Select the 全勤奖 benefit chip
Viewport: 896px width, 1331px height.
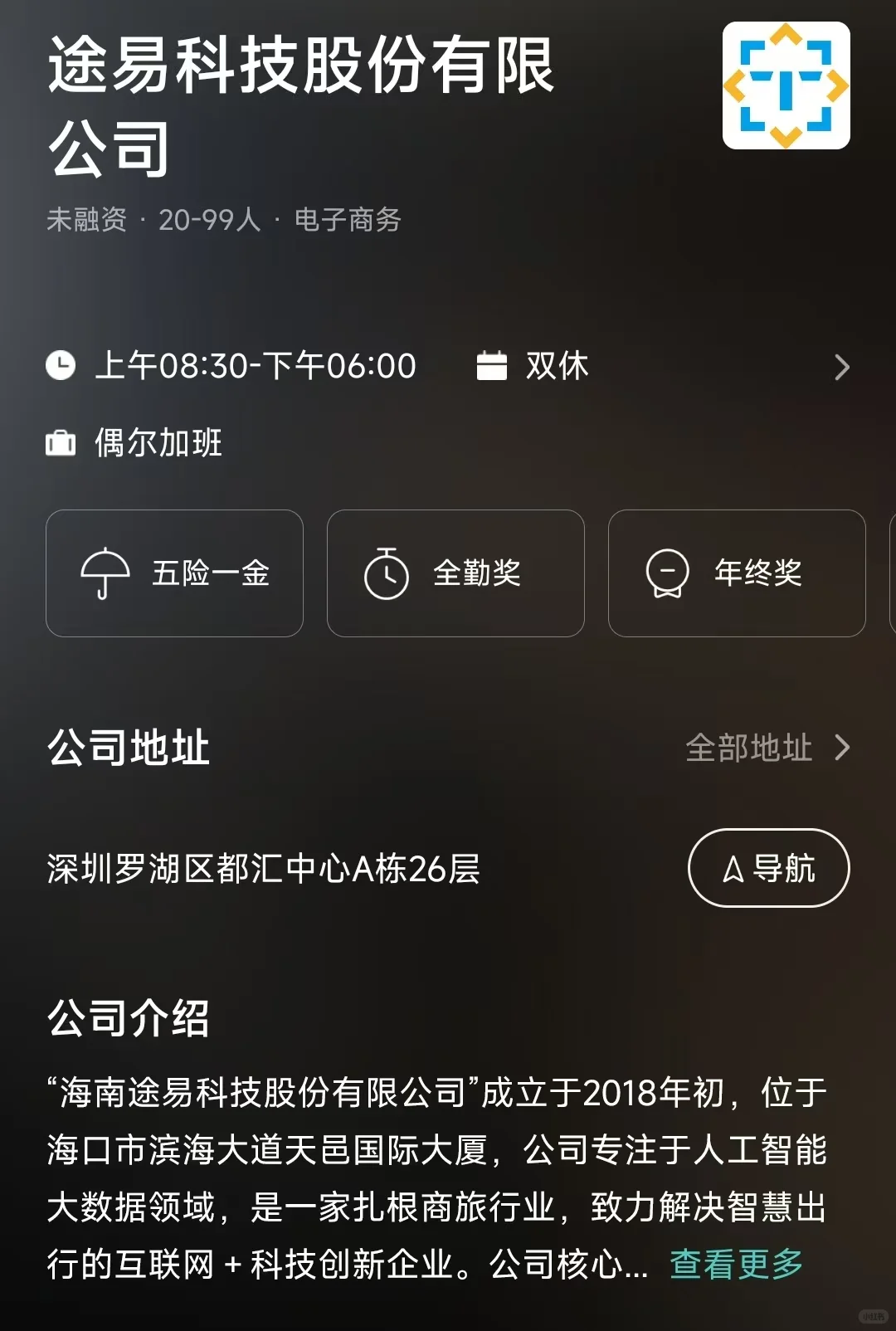455,573
